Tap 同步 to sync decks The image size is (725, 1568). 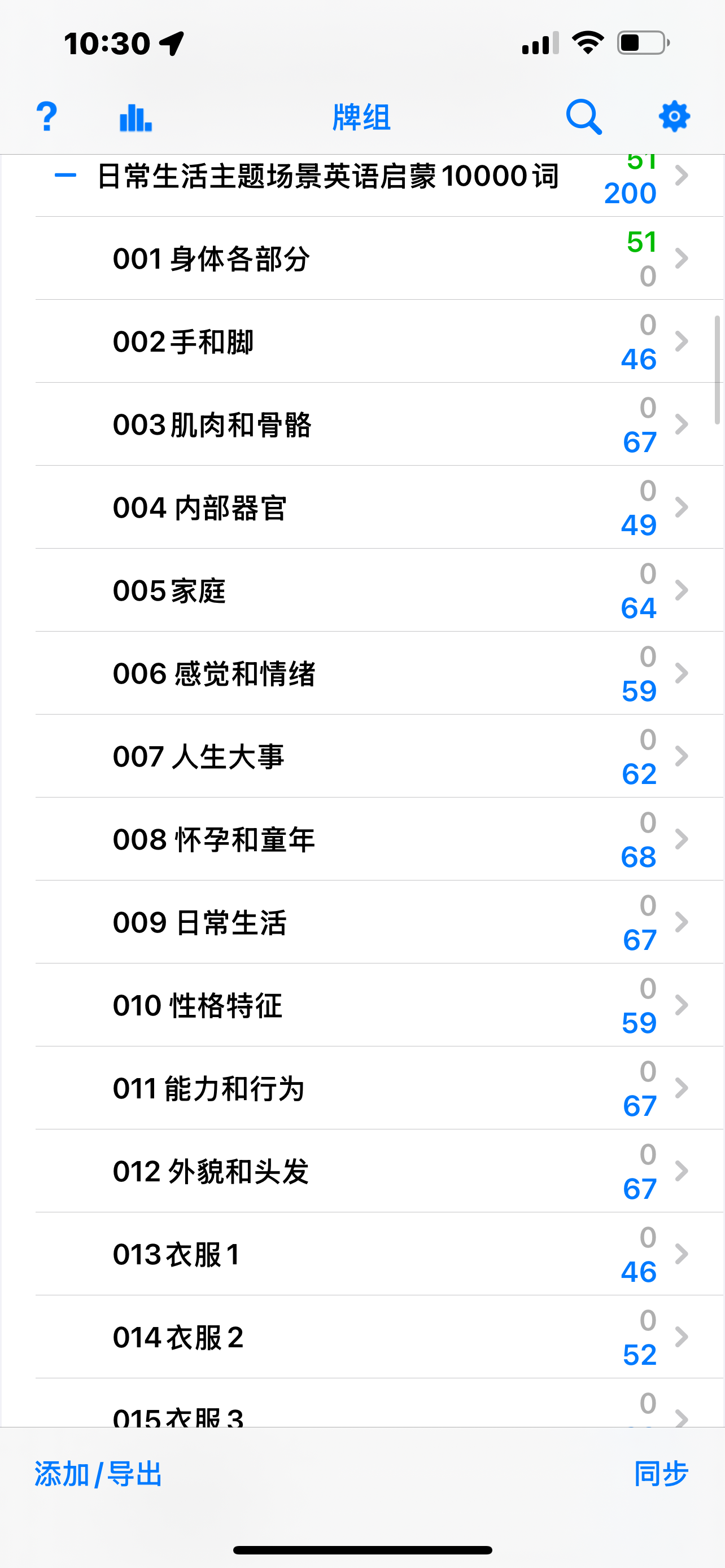click(661, 1474)
